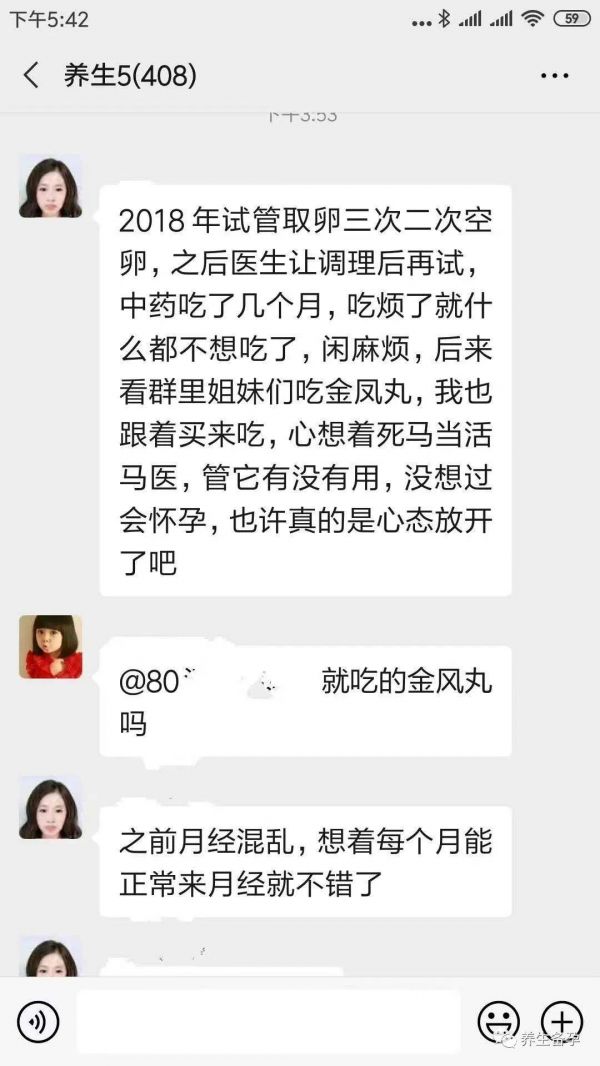The image size is (600, 1066).
Task: Open the group chat overflow menu
Action: 554,75
